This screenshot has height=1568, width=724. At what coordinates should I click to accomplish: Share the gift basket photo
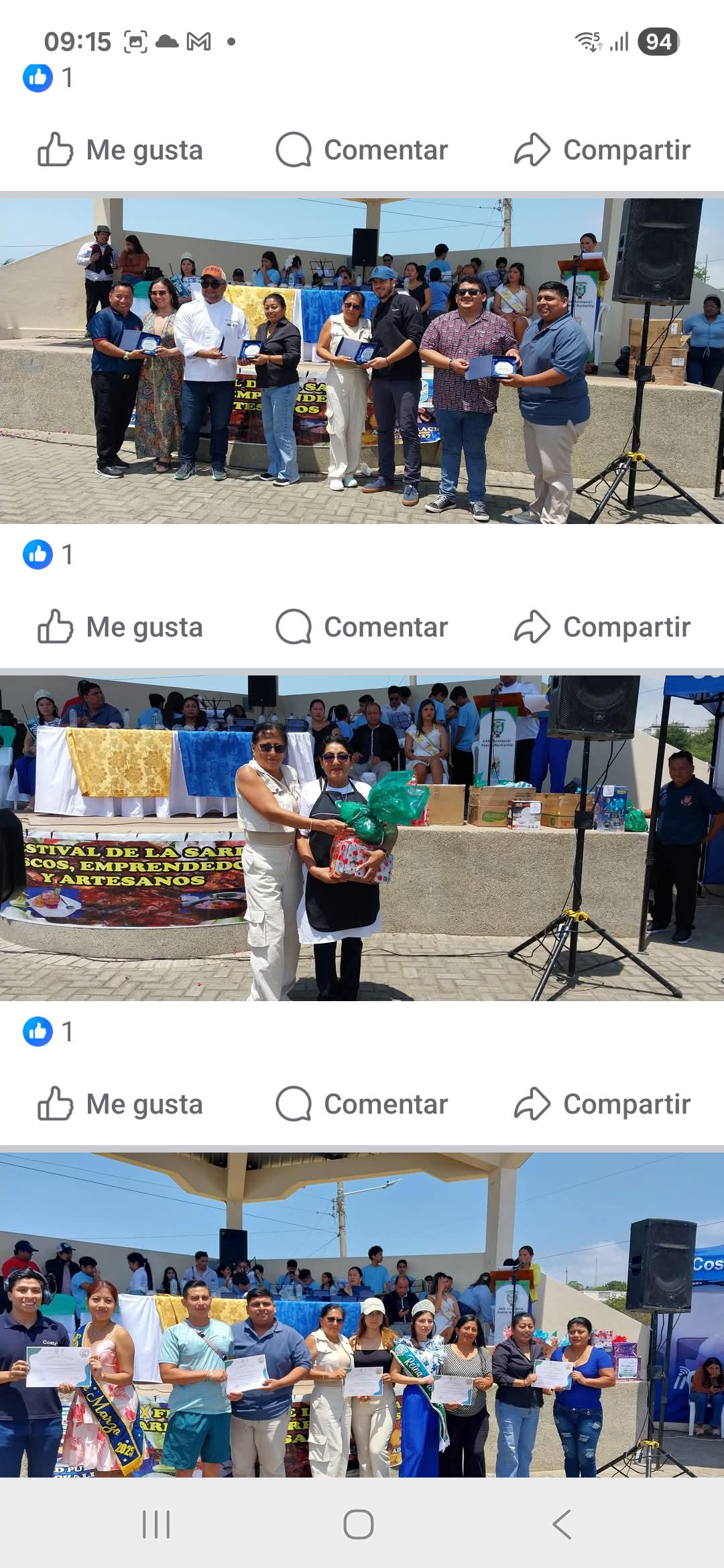pos(602,1104)
